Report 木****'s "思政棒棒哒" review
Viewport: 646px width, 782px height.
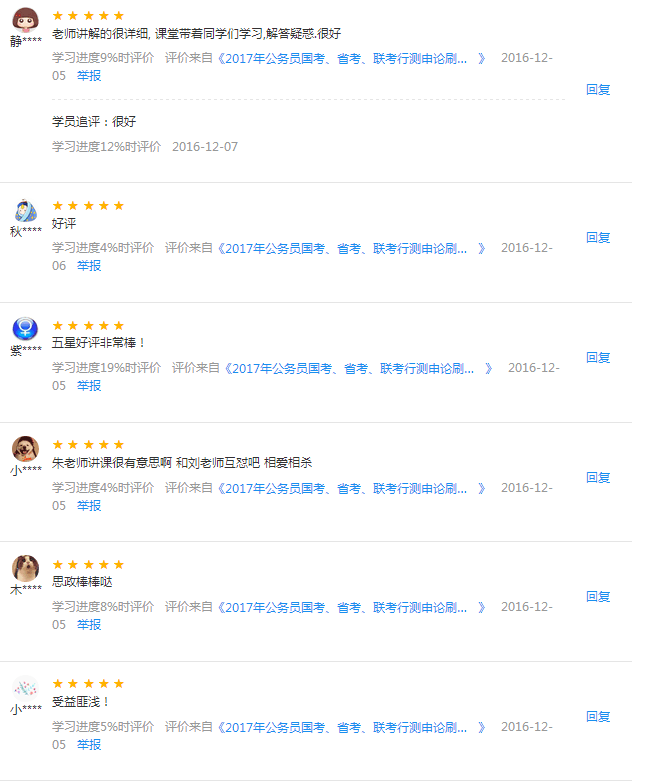pos(89,625)
